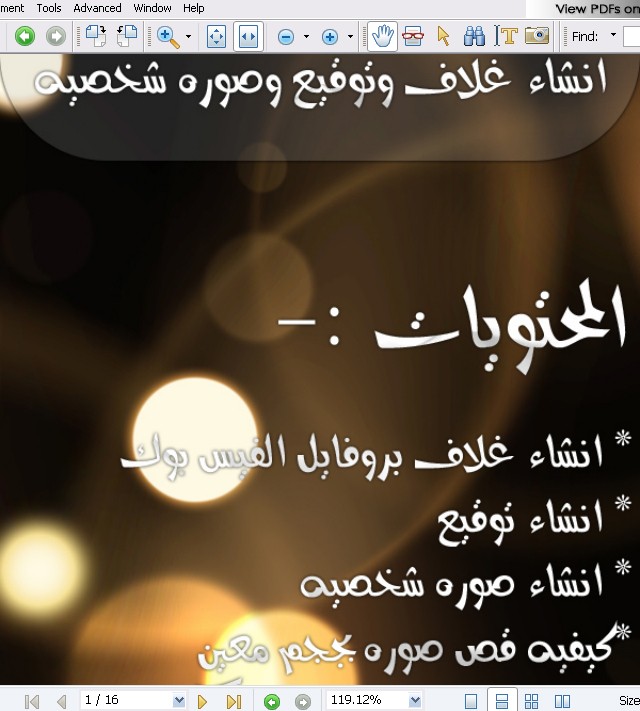The height and width of the screenshot is (711, 640).
Task: Fit page to width
Action: [248, 37]
